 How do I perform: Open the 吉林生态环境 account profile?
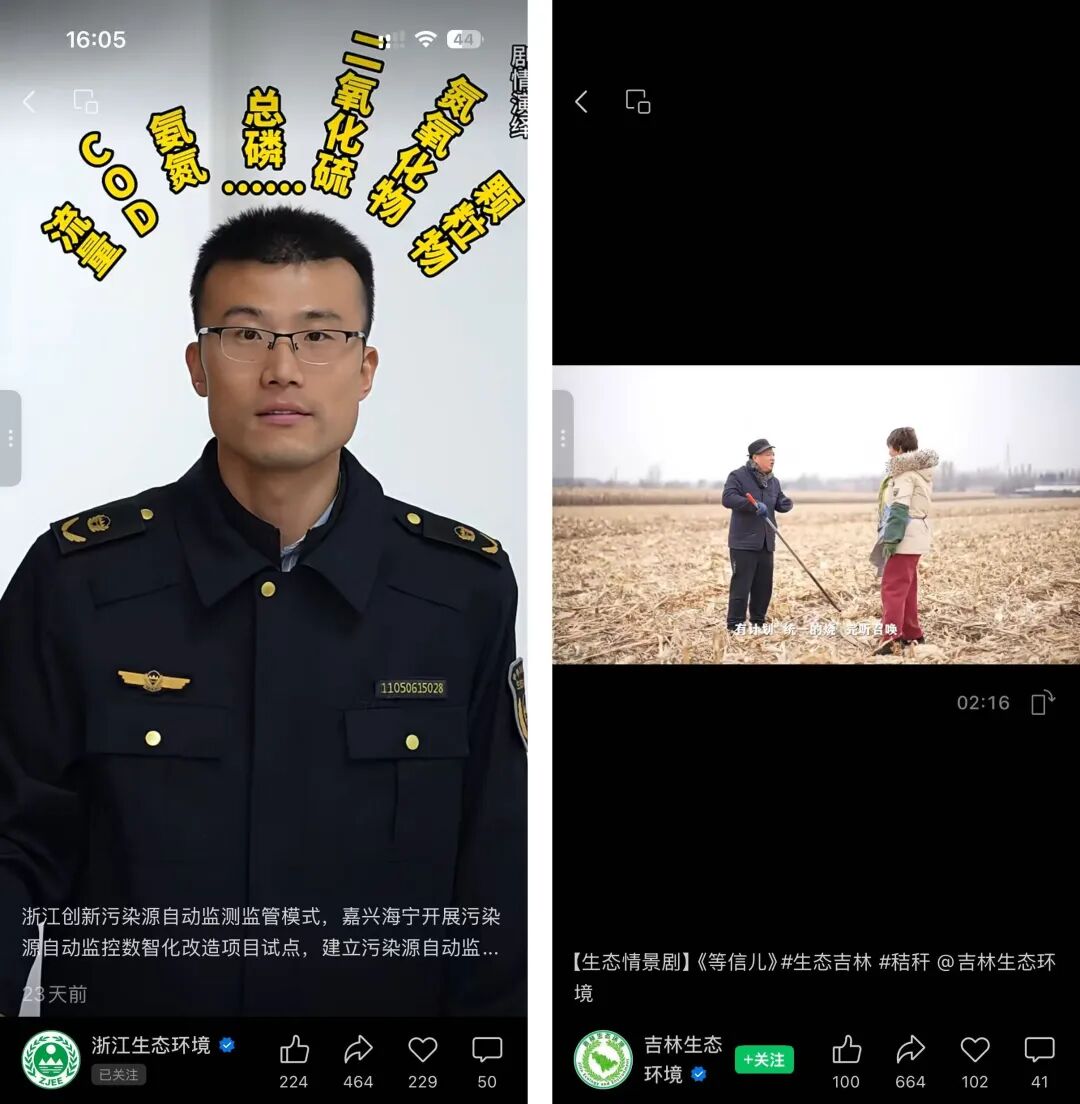pos(603,1059)
